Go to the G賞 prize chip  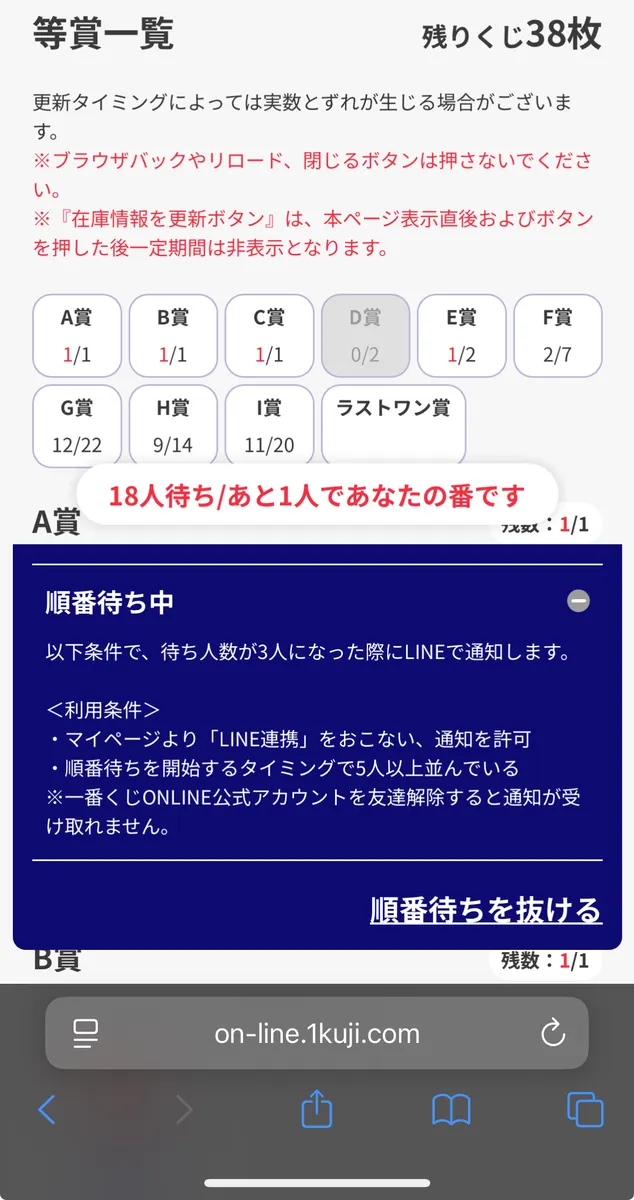pyautogui.click(x=77, y=425)
